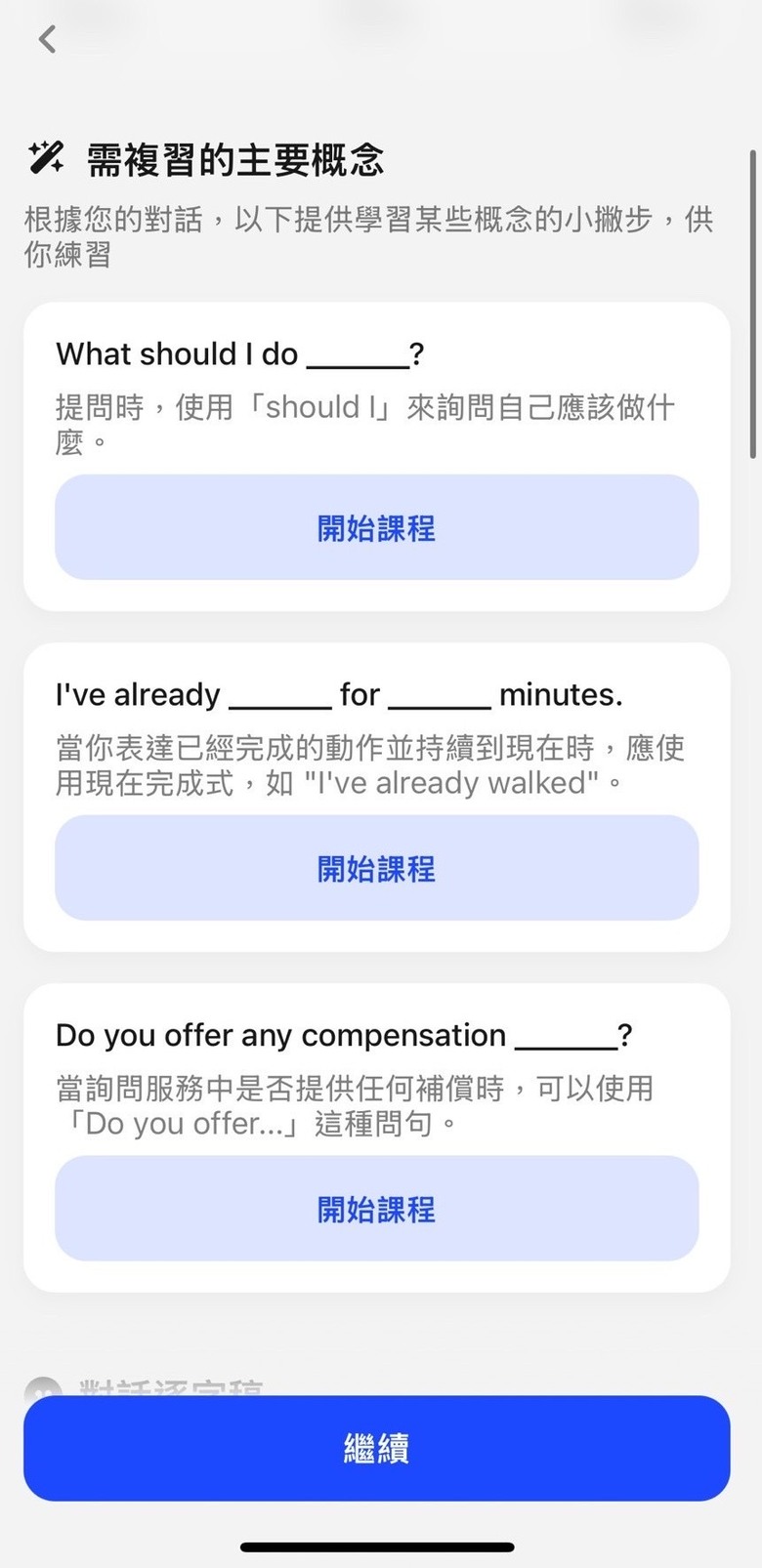This screenshot has width=762, height=1568.
Task: Tap the blue 繼續 button
Action: (377, 1448)
